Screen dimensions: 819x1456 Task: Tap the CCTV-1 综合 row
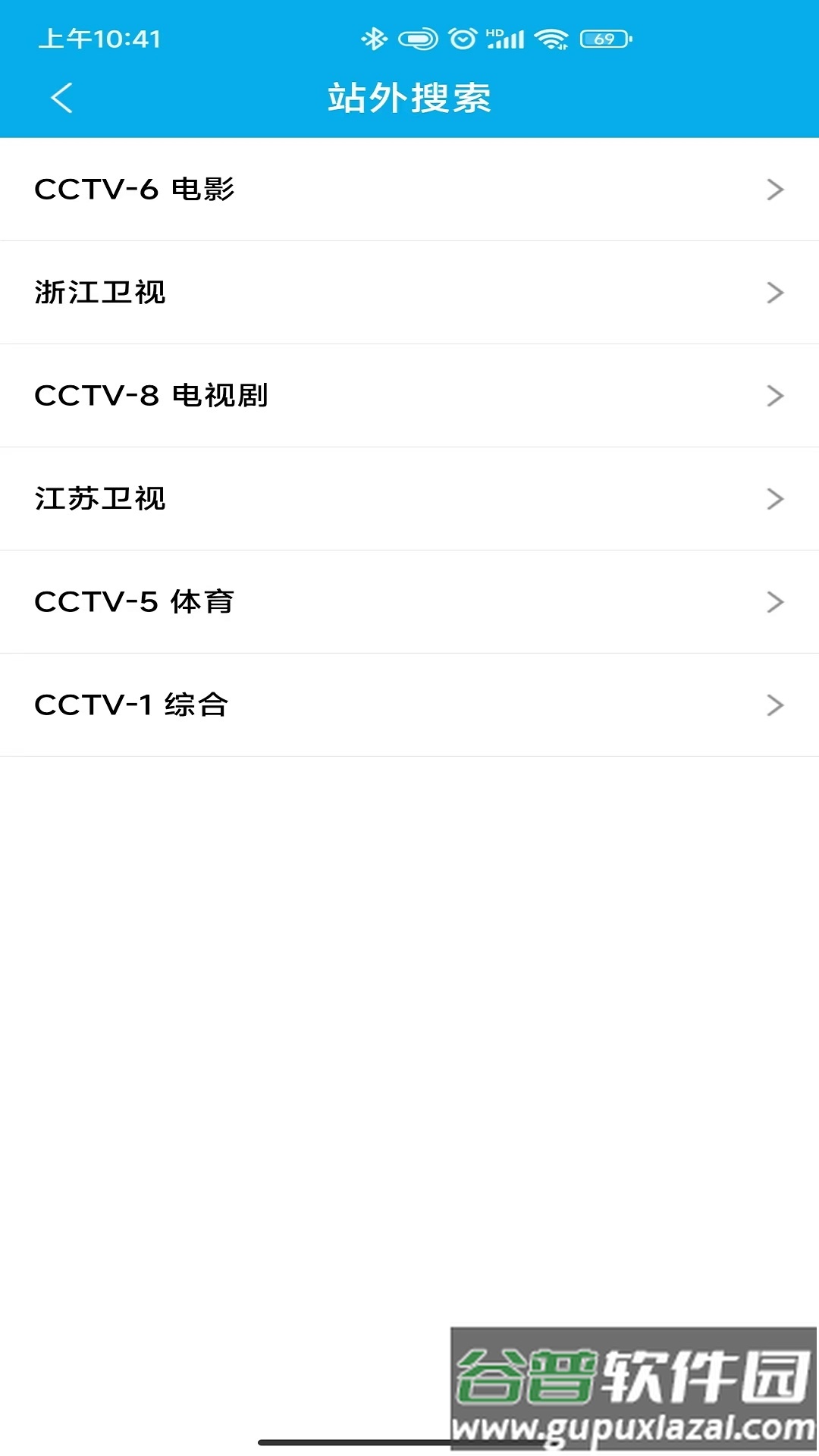pos(409,705)
